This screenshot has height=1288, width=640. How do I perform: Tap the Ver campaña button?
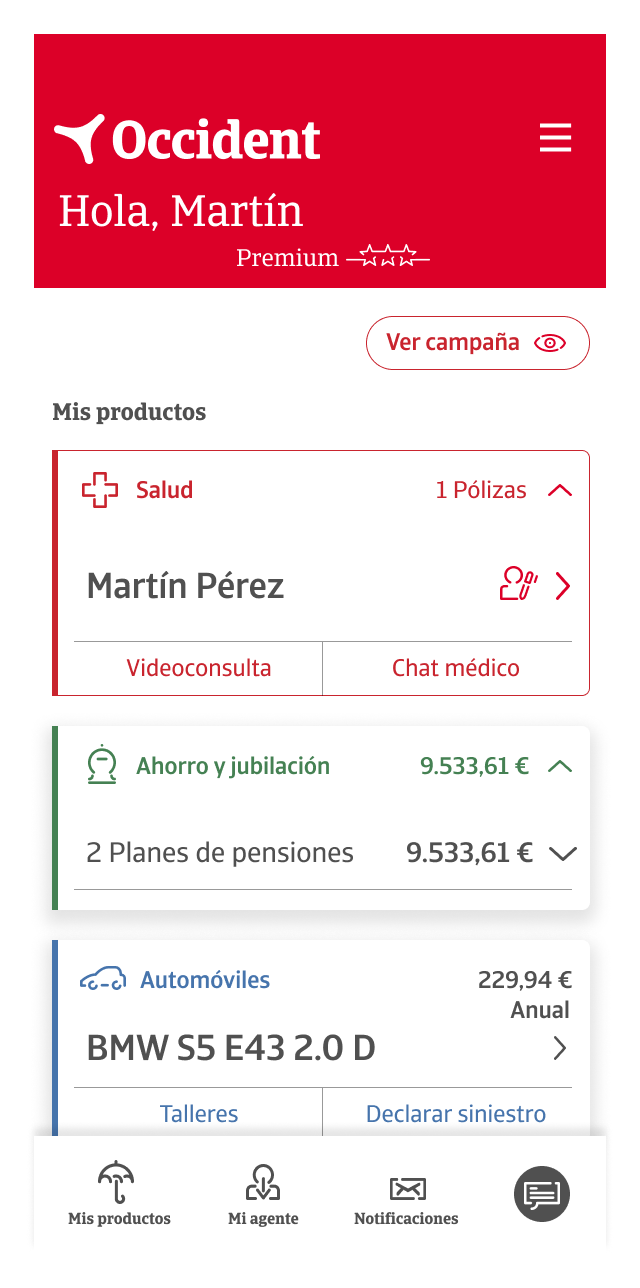tap(477, 343)
